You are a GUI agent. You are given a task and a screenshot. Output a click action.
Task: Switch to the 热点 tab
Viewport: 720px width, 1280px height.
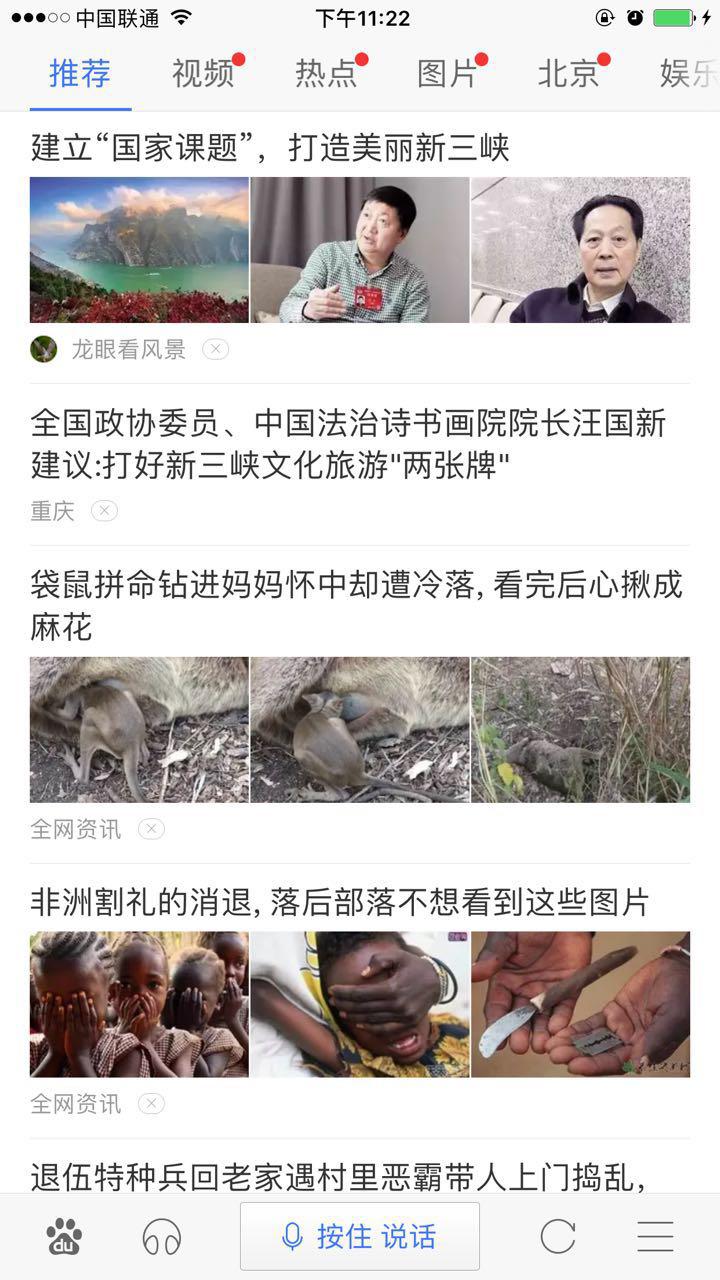(326, 74)
